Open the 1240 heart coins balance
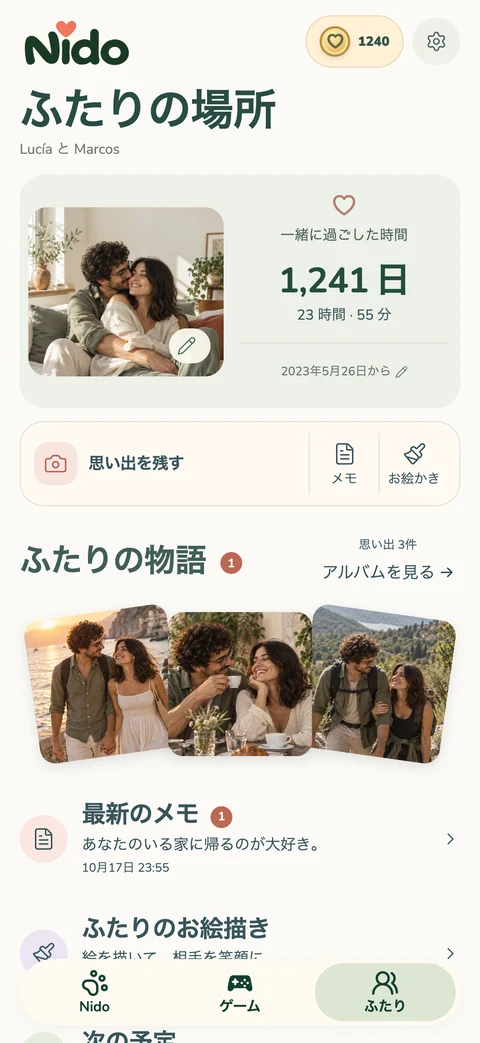Viewport: 480px width, 1043px height. click(x=354, y=41)
